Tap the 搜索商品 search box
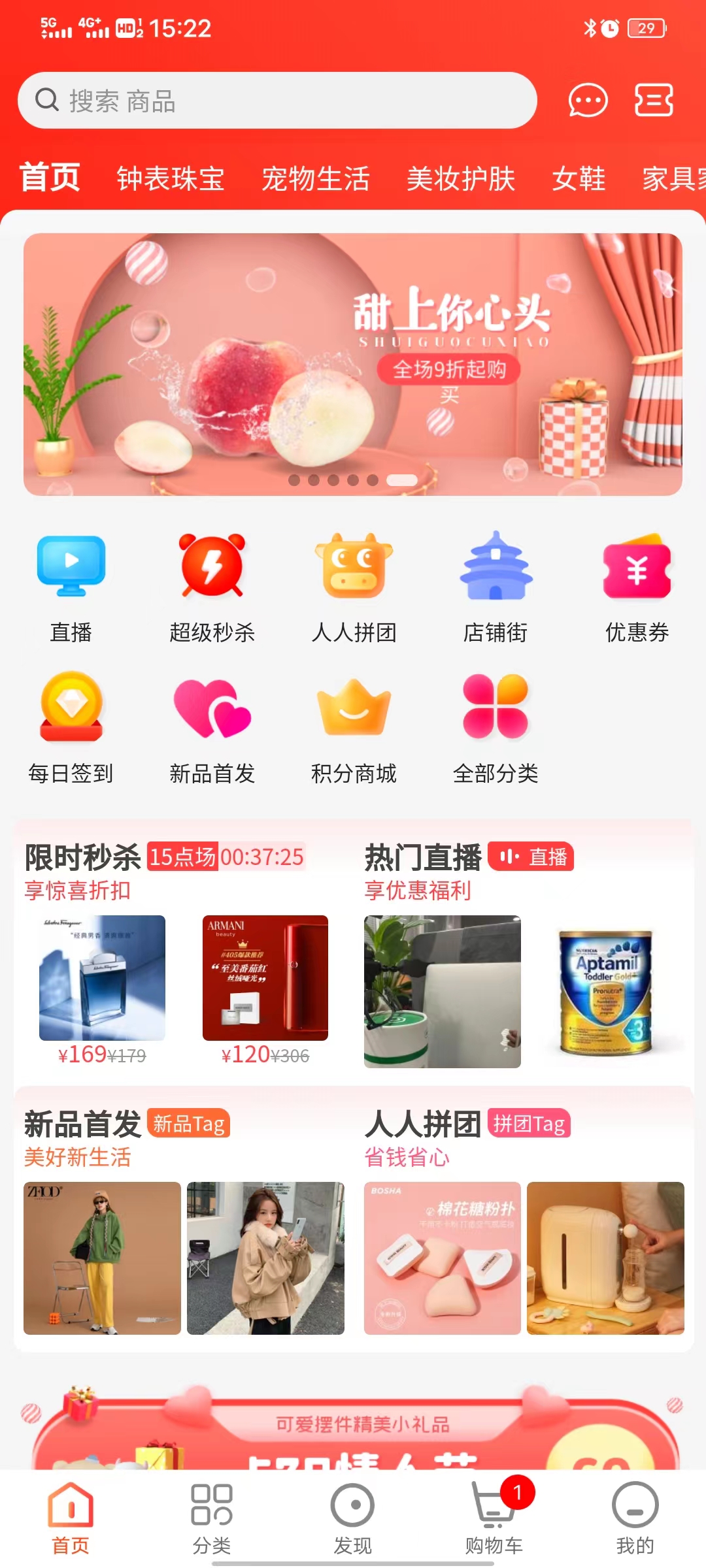 (277, 101)
